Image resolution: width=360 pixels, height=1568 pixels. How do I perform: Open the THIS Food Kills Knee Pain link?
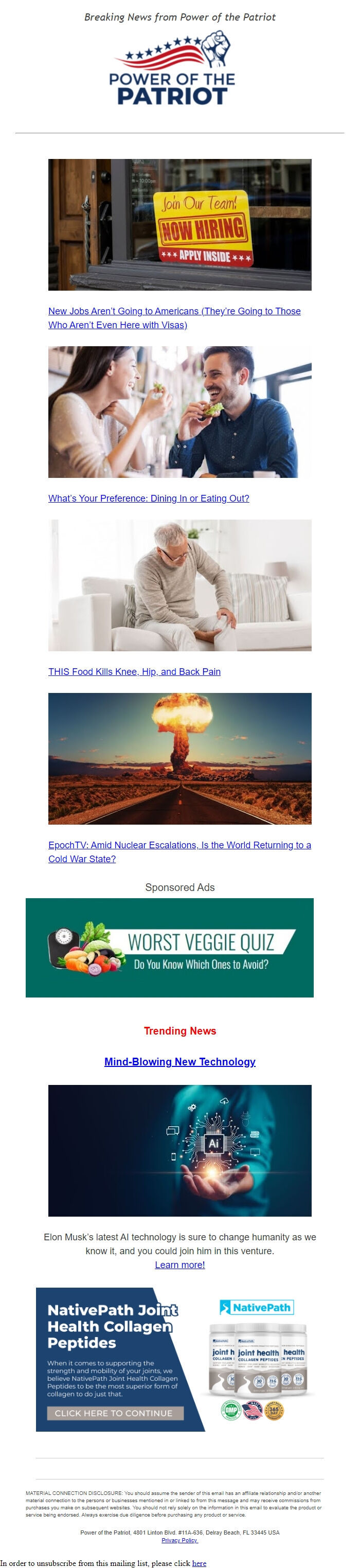click(134, 671)
